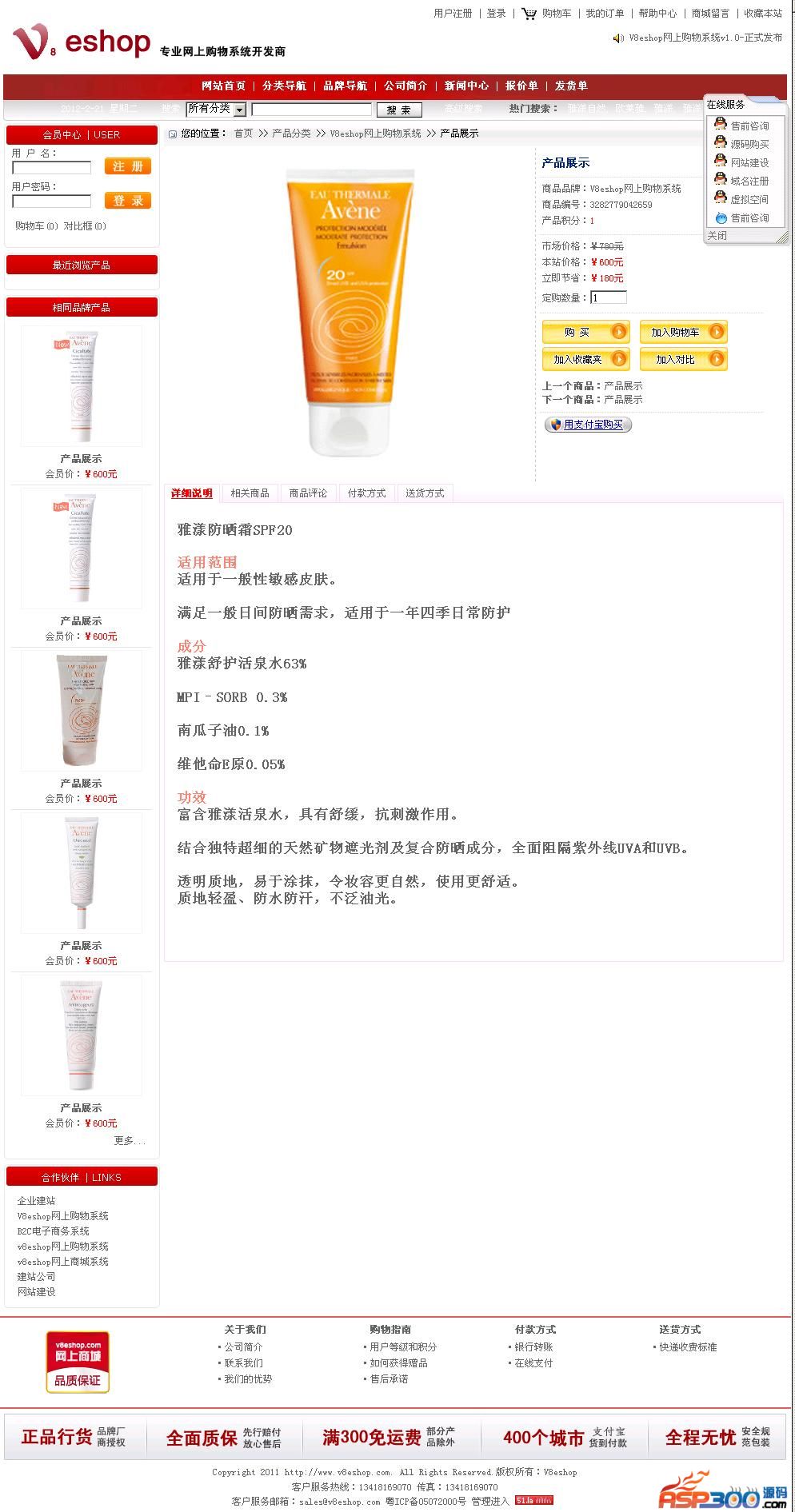Tap the 登录 login button
This screenshot has height=1512, width=795.
tap(127, 201)
